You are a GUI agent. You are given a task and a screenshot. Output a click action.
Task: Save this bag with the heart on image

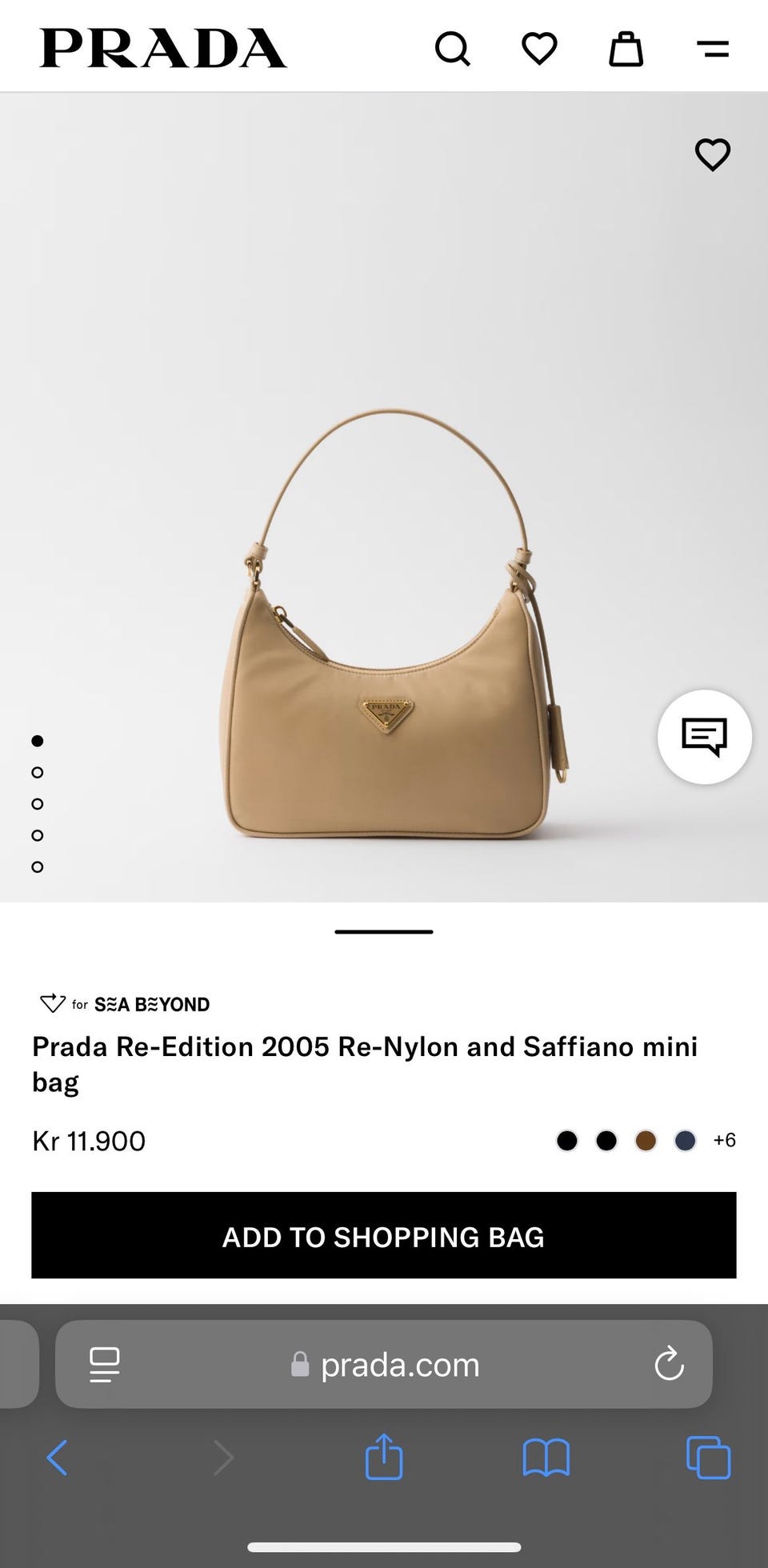coord(713,154)
